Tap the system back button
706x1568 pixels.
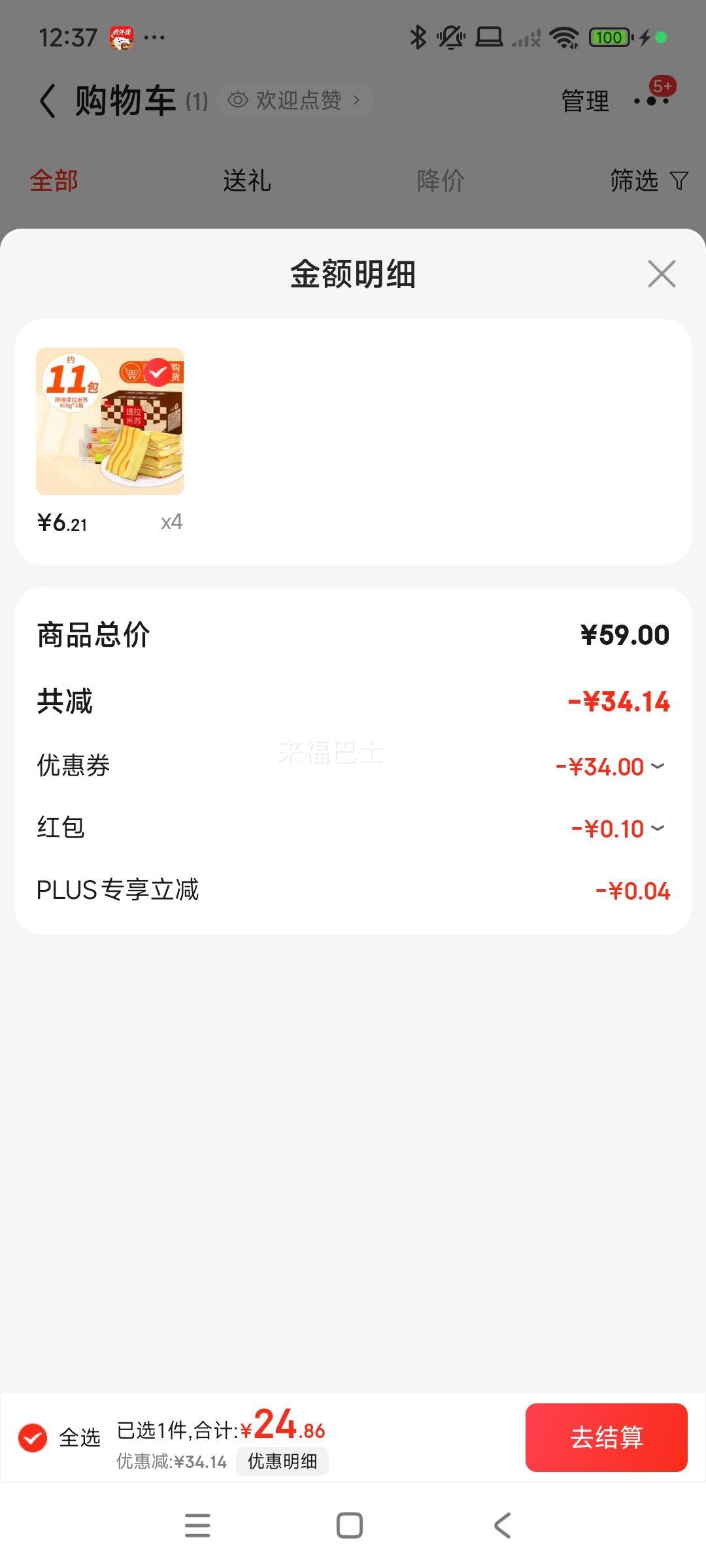click(502, 1526)
